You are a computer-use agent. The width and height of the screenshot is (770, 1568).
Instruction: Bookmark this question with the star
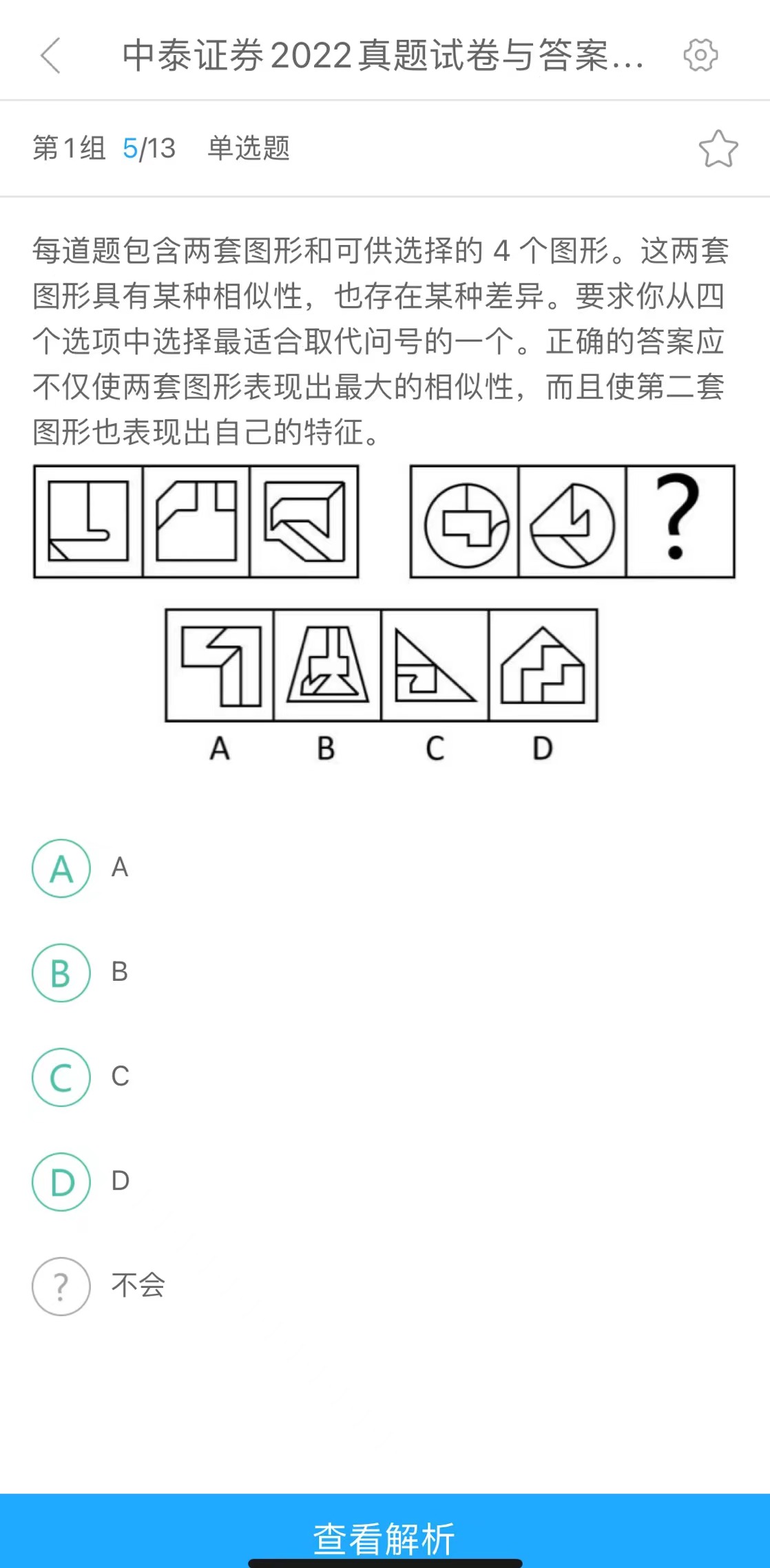[x=718, y=149]
